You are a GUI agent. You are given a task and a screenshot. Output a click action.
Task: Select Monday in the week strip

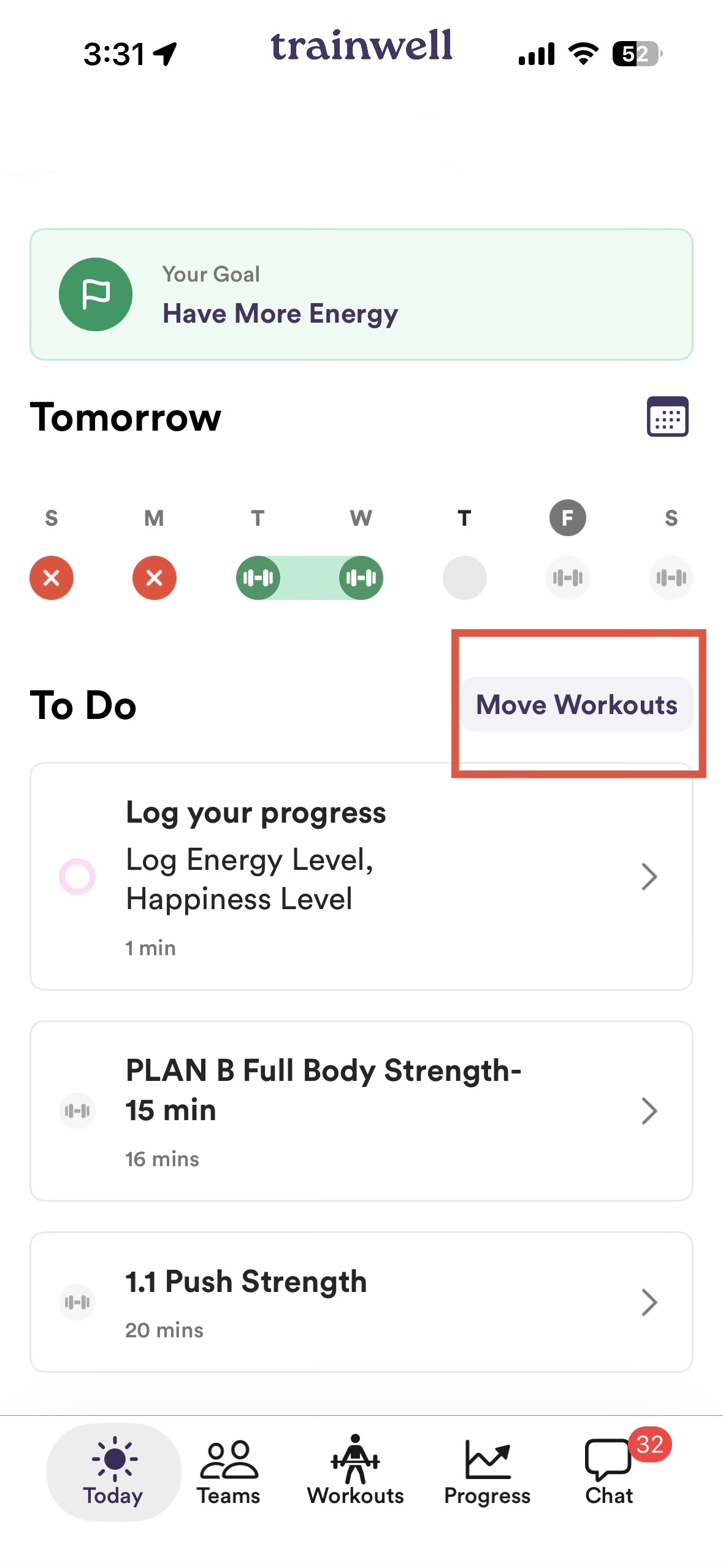tap(154, 577)
